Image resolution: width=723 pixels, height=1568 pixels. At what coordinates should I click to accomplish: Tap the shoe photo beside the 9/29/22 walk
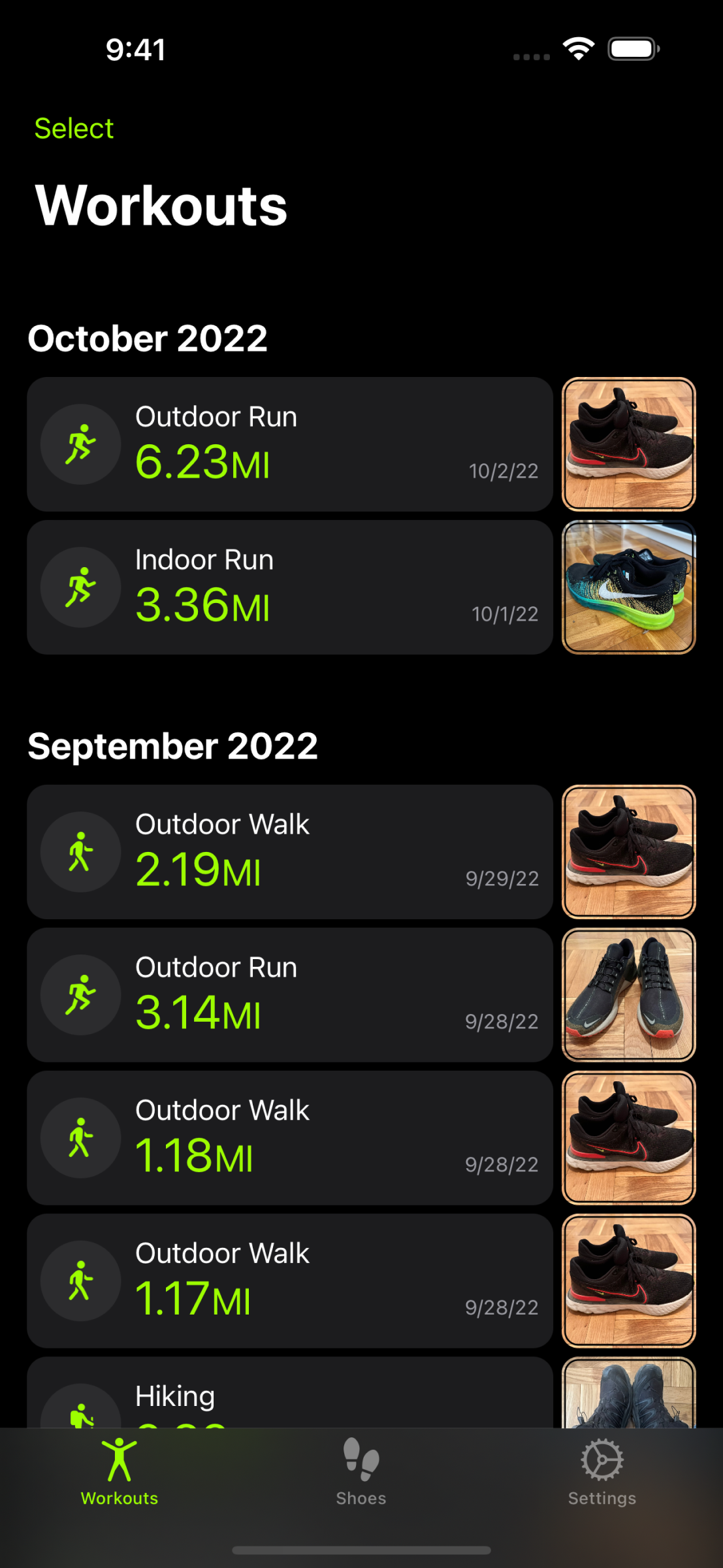[628, 851]
